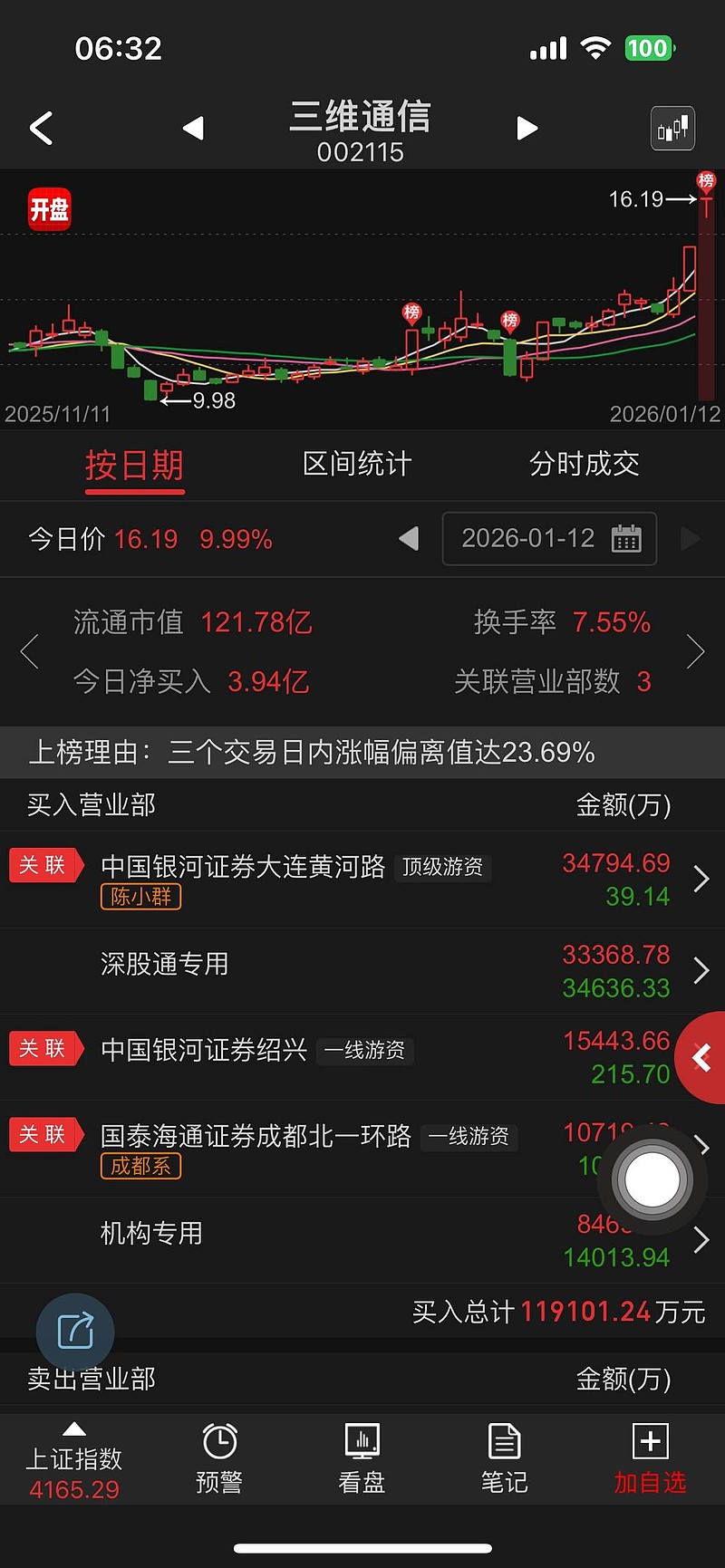Open the 看盘 market view icon
The width and height of the screenshot is (725, 1568).
(362, 1460)
